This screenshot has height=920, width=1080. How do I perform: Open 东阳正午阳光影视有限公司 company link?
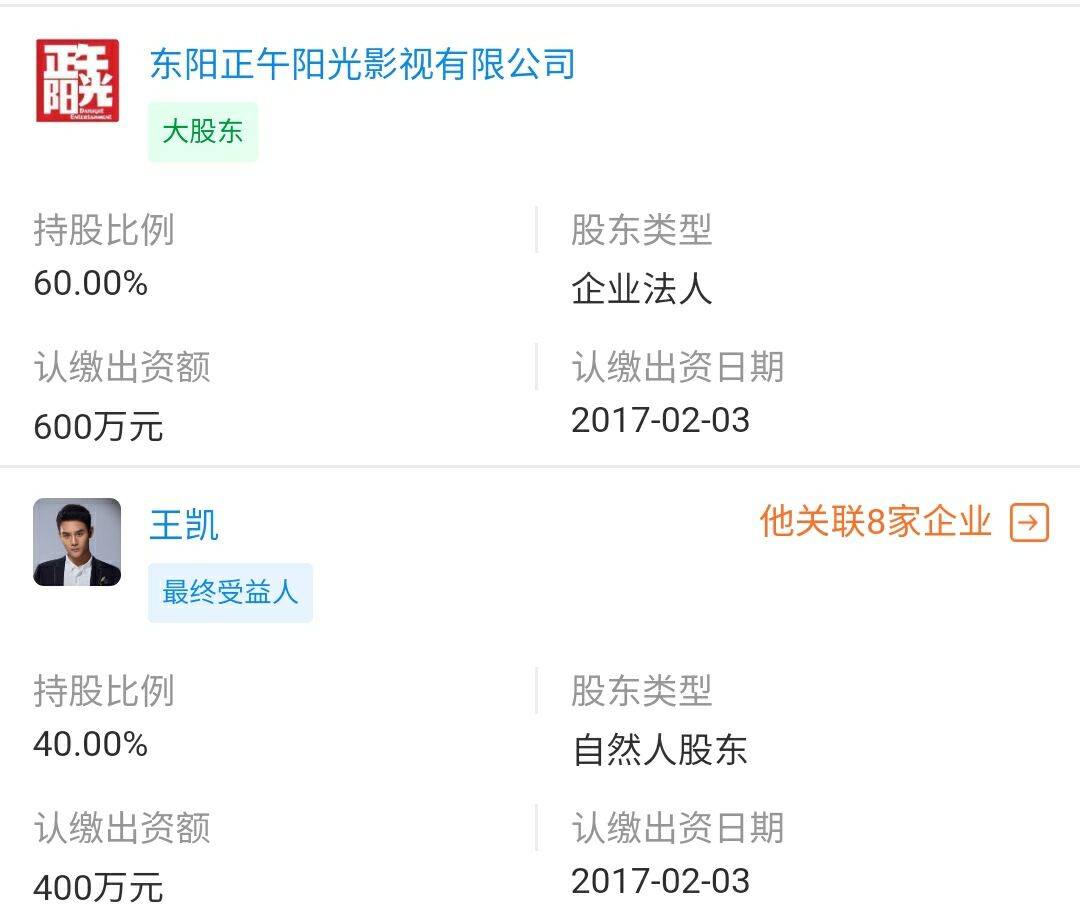[362, 64]
